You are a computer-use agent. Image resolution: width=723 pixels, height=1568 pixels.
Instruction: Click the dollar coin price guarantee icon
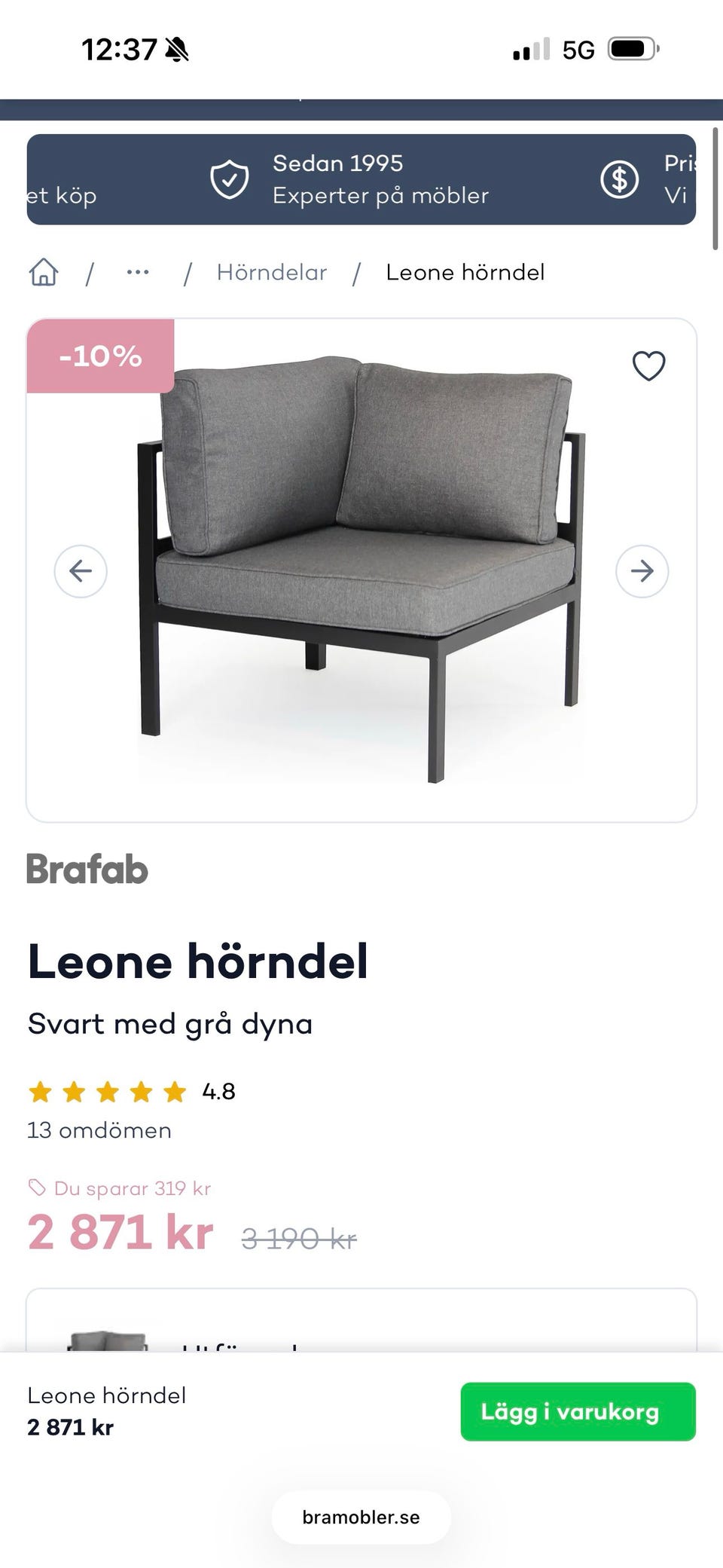click(x=620, y=179)
